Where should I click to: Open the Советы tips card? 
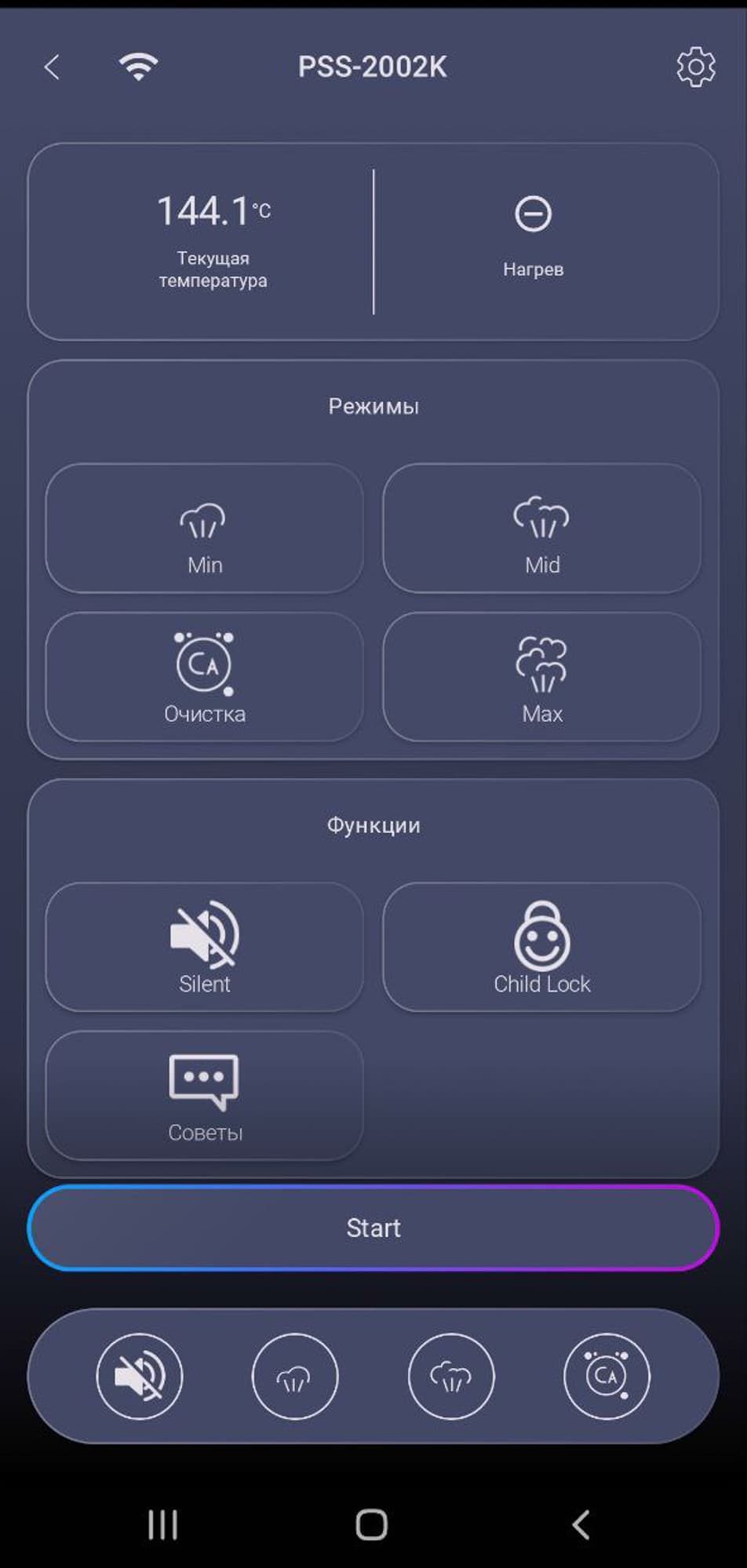205,1096
